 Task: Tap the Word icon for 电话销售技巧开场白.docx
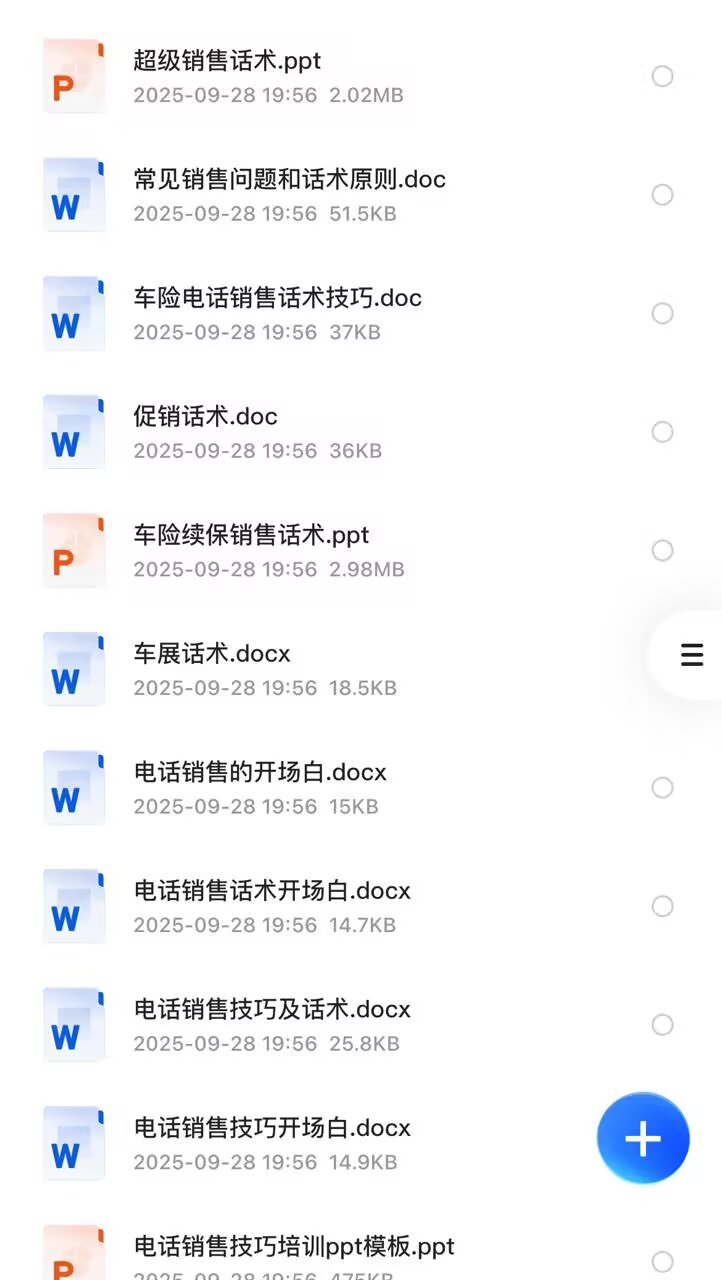(x=74, y=1142)
